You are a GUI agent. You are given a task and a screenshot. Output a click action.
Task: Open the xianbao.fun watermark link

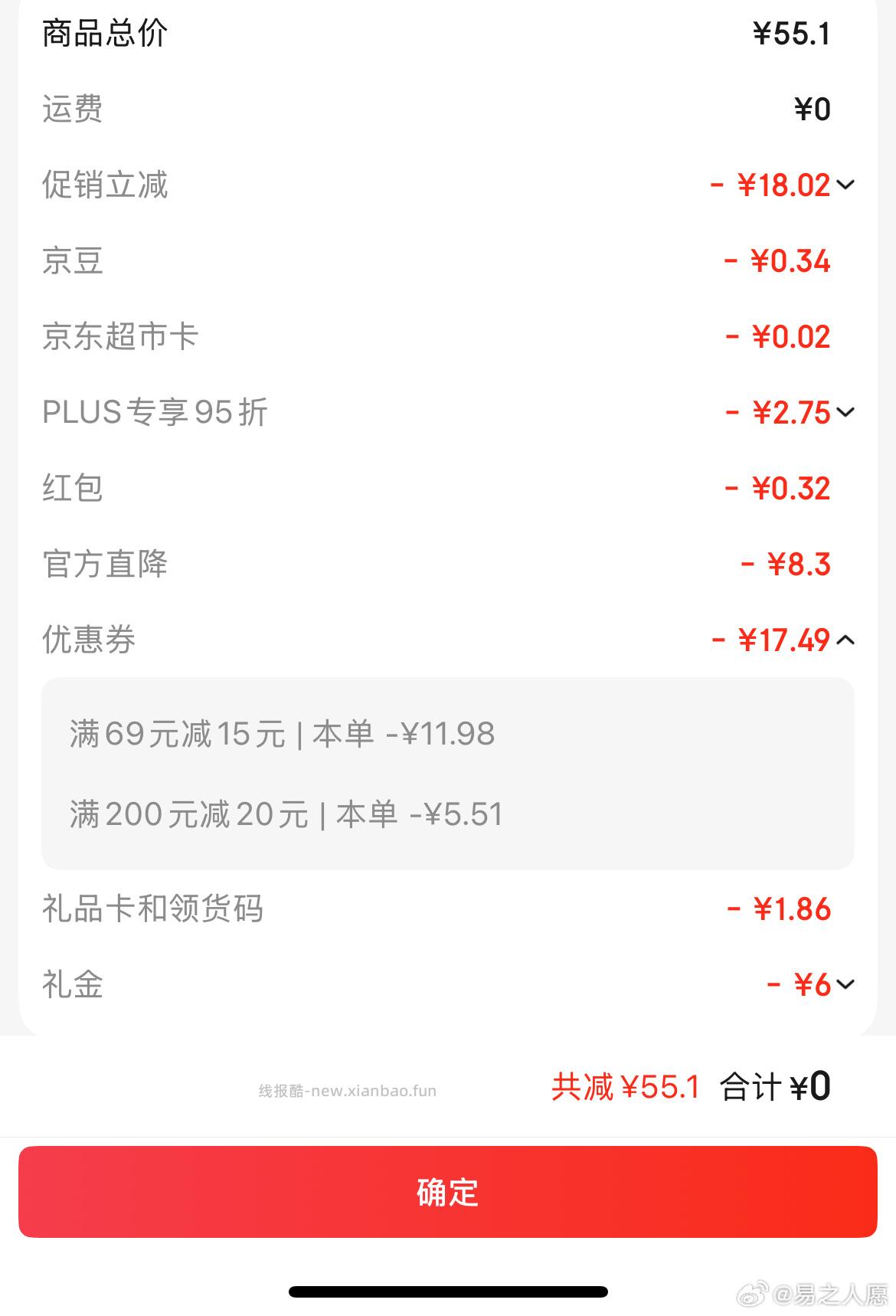[347, 1091]
